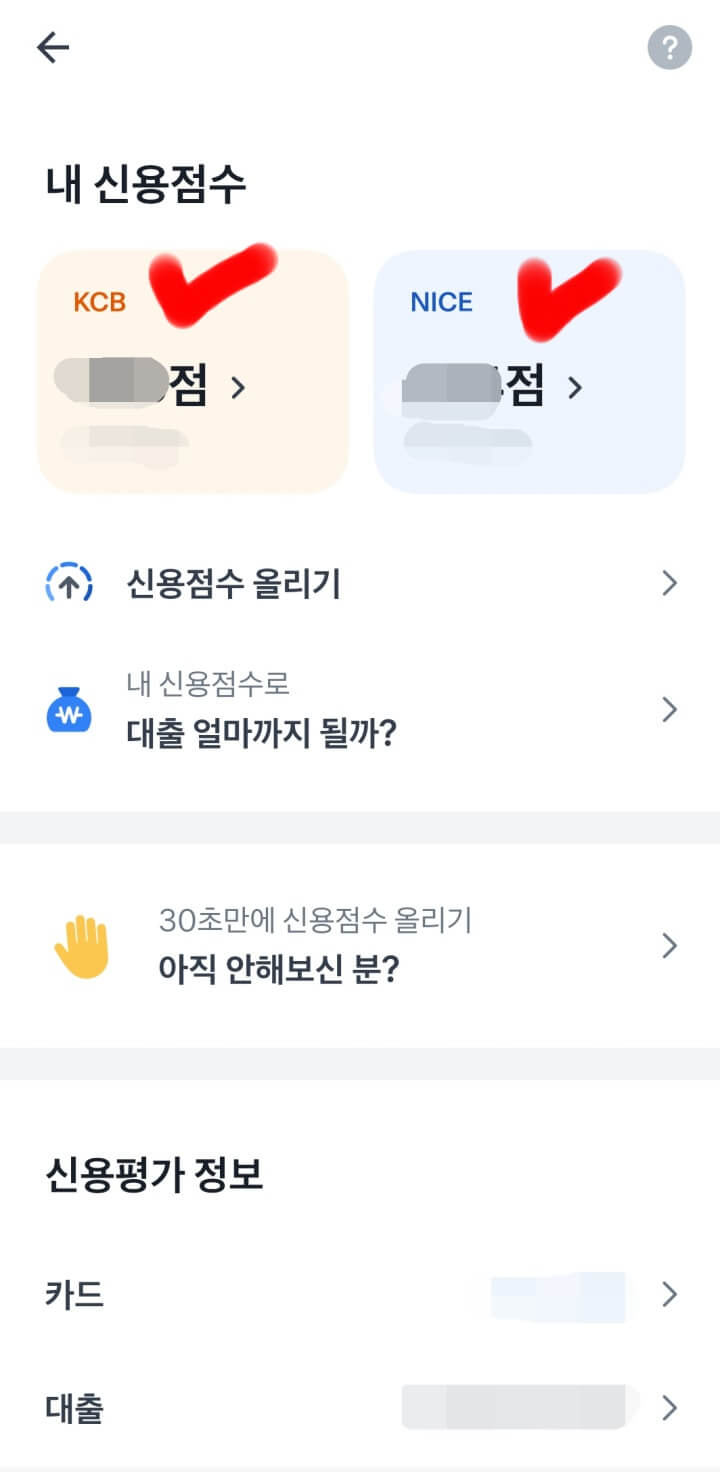Open the 신용점수 올리기 chevron
The image size is (720, 1472).
pos(669,583)
